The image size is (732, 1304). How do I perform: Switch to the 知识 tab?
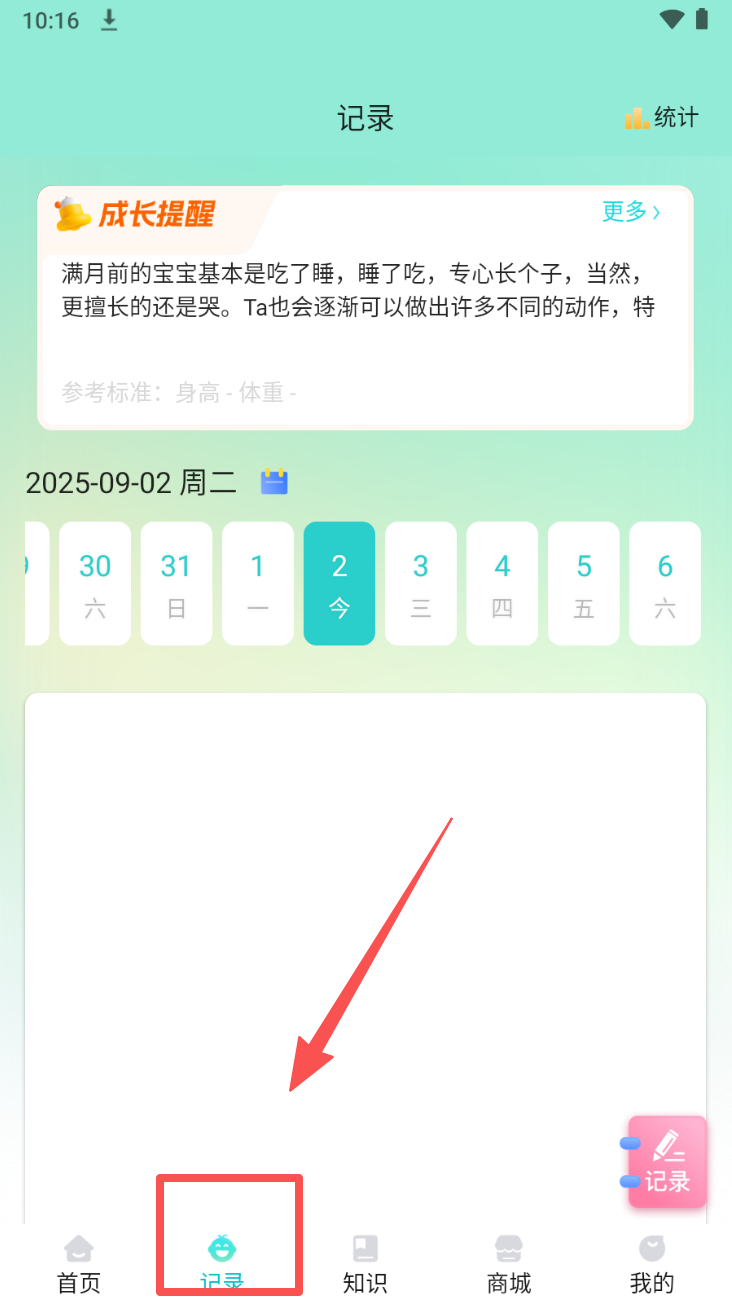click(365, 1263)
